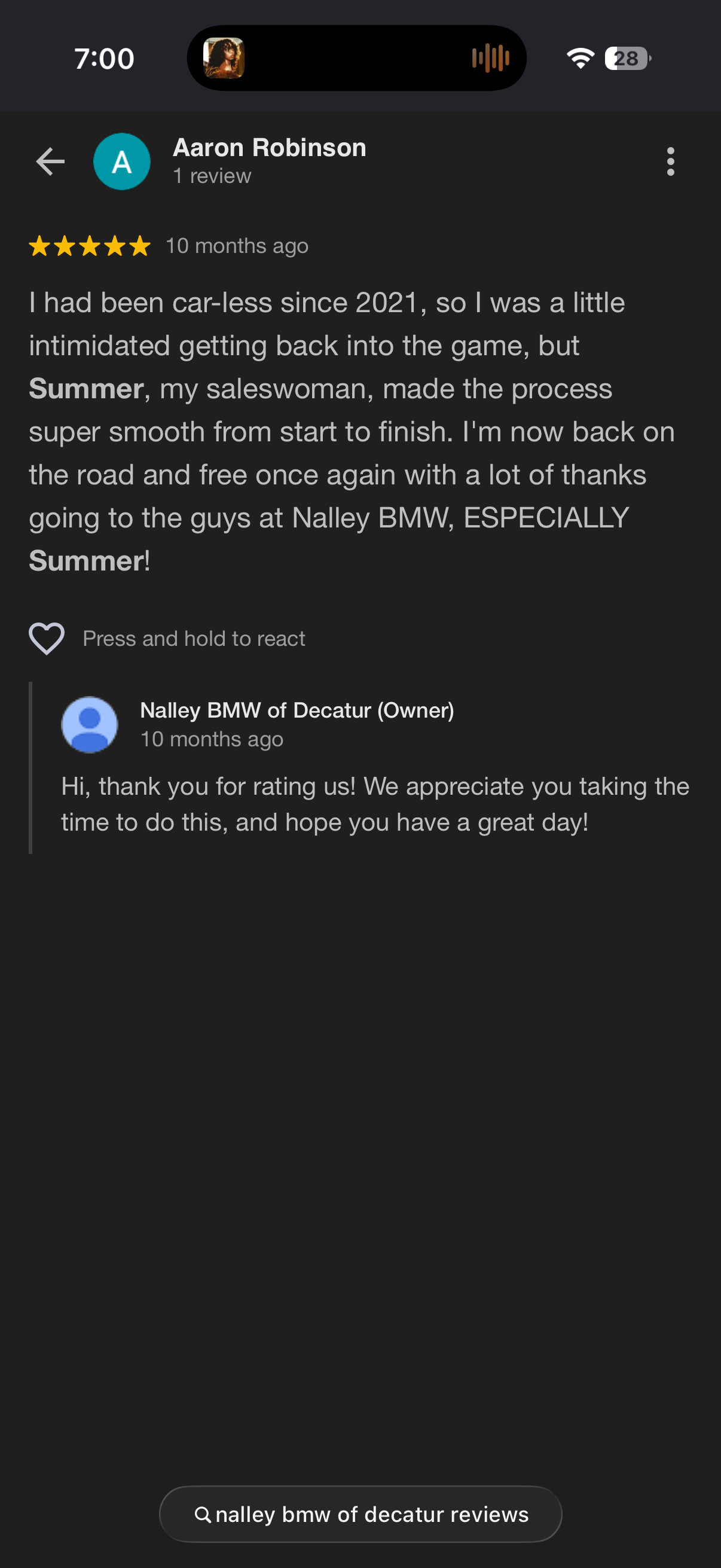
Task: Tap the fifth star in the rating
Action: point(139,246)
